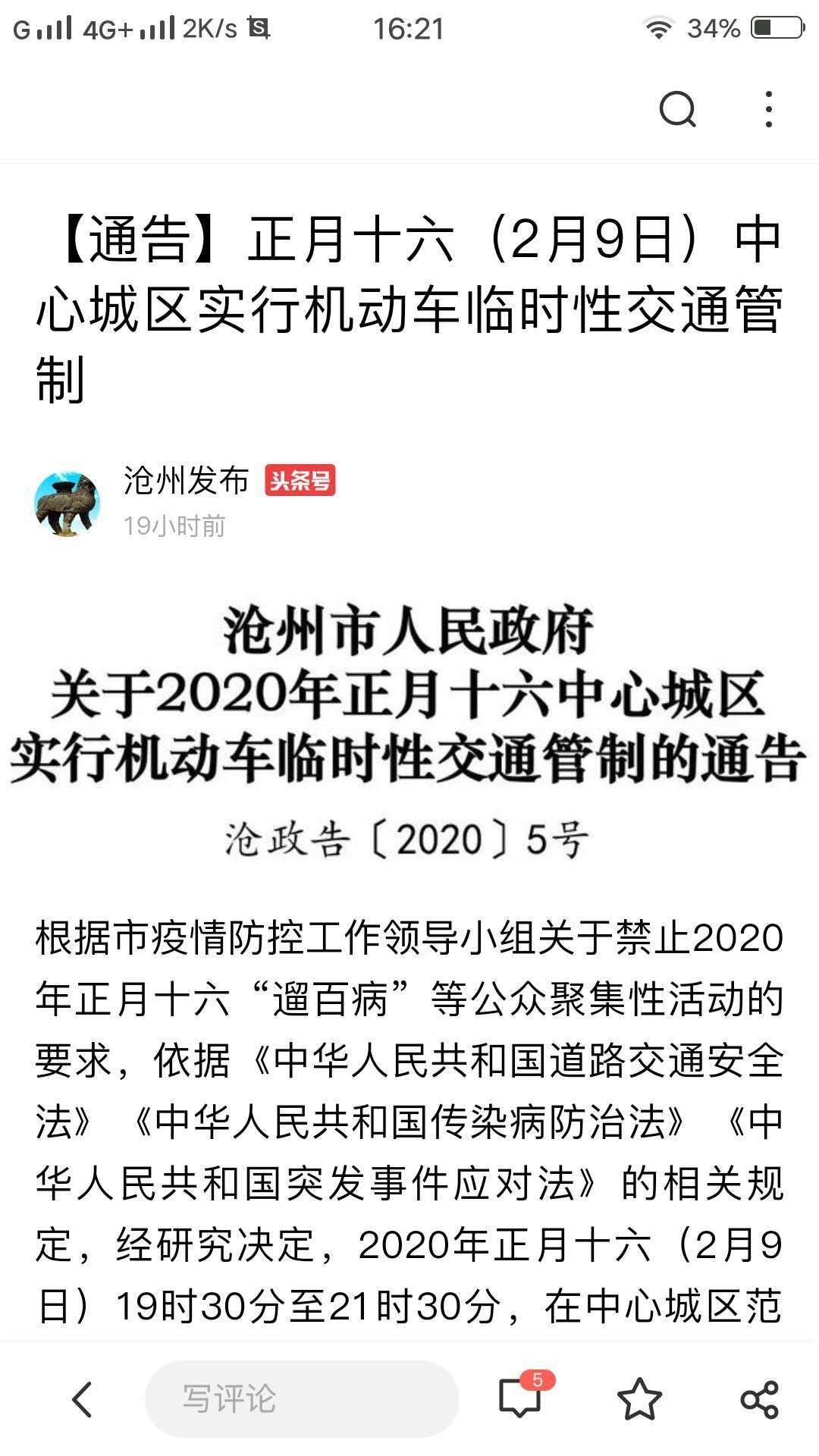Tap the 沧州发布 author name
The image size is (819, 1456).
tap(187, 481)
